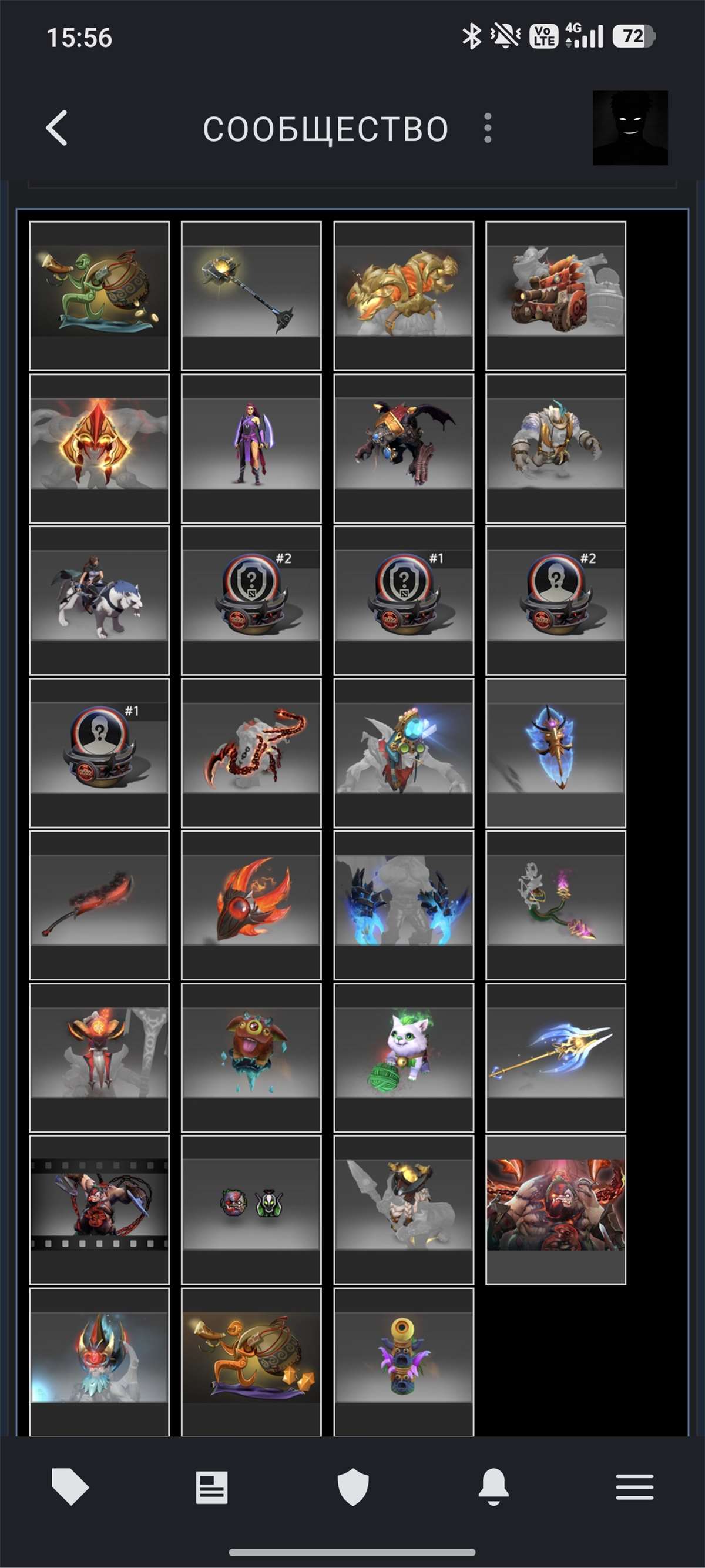Viewport: 705px width, 1568px height.
Task: Open the hamburger menu tab
Action: [634, 1487]
